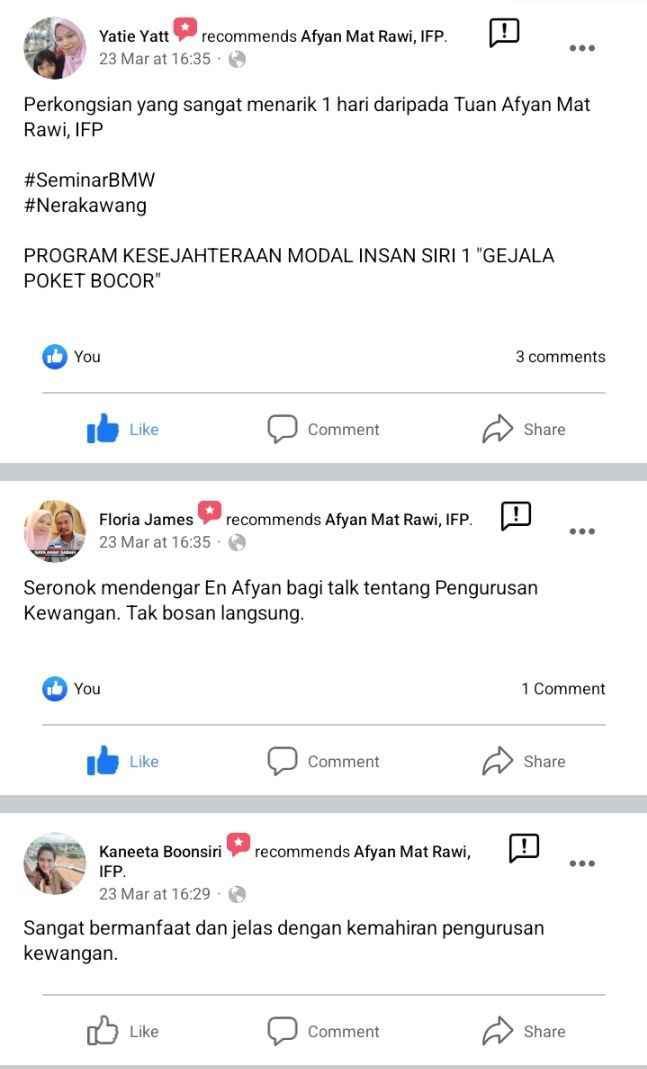Screen dimensions: 647x1069
Task: Unlike Floria James's recommendation
Action: tap(123, 762)
